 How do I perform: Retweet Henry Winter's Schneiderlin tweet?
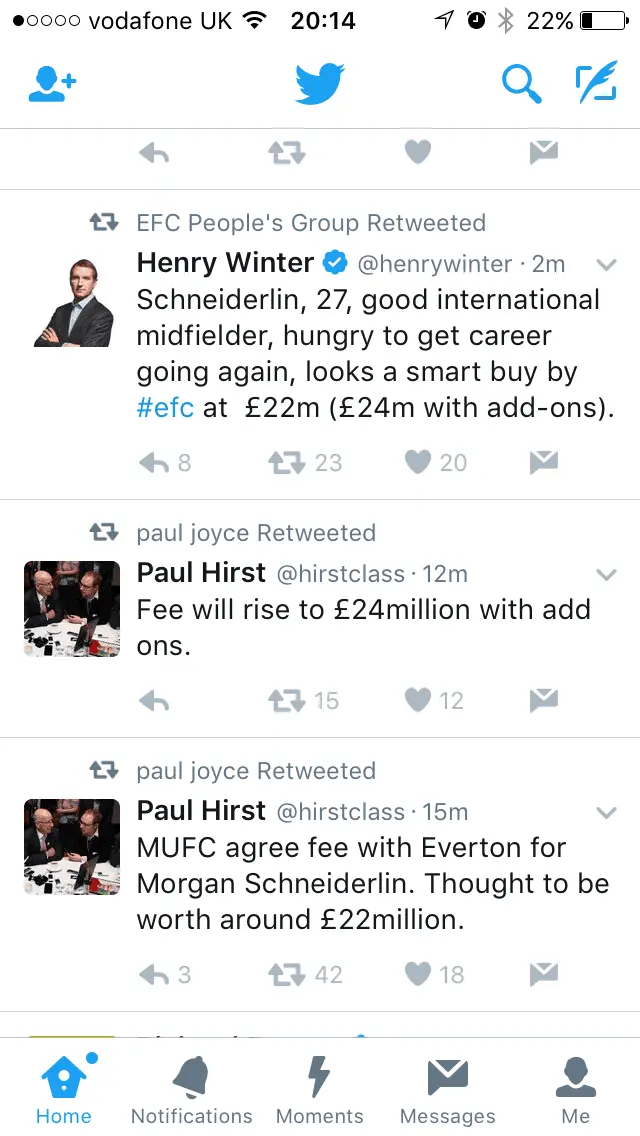[x=287, y=462]
